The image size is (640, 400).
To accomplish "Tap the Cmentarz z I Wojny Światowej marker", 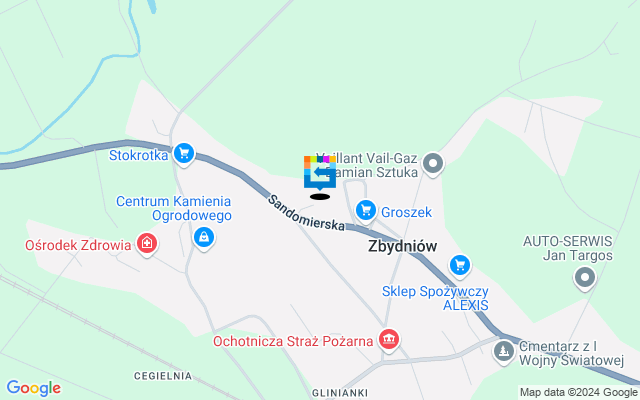I will [x=502, y=351].
